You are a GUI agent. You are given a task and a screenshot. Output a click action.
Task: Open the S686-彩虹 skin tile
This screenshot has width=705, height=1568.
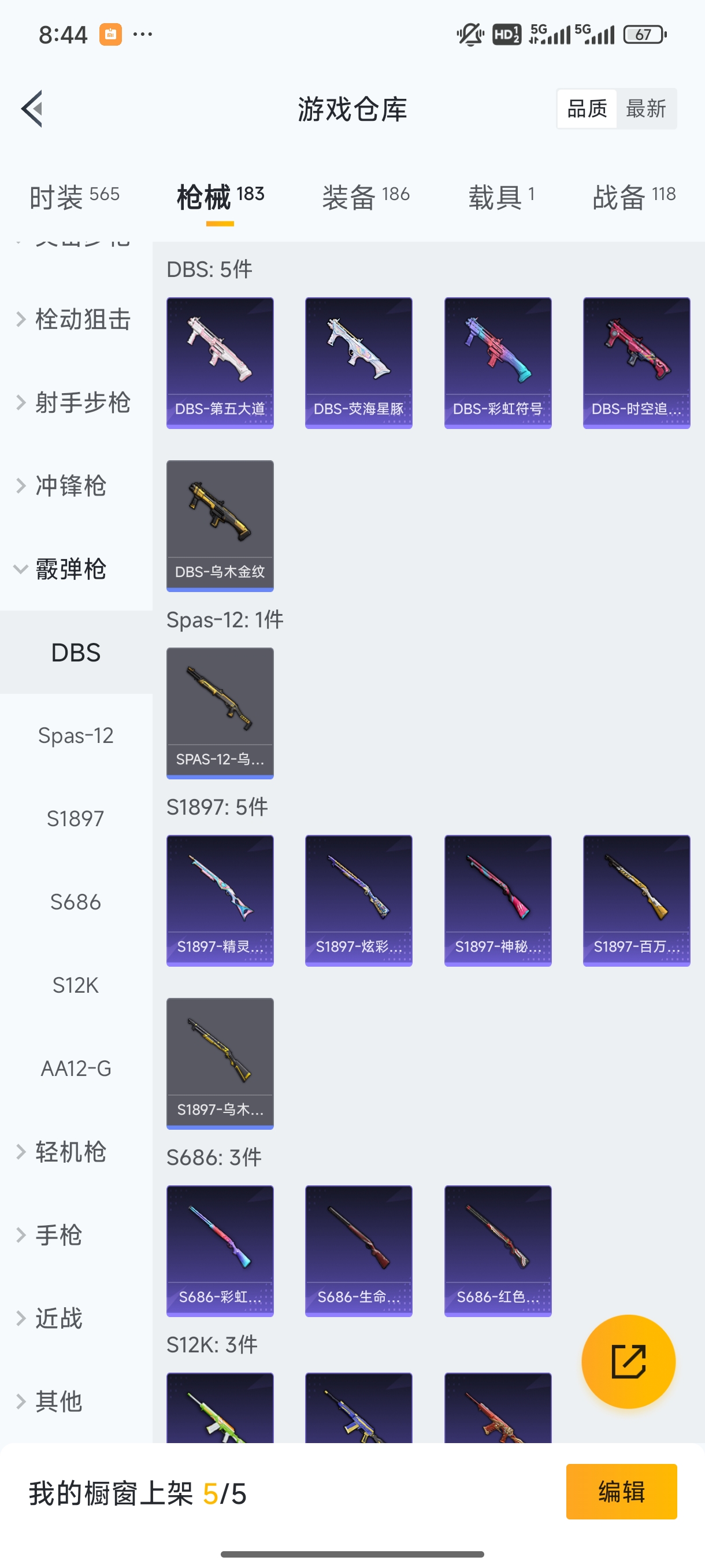pos(220,1250)
